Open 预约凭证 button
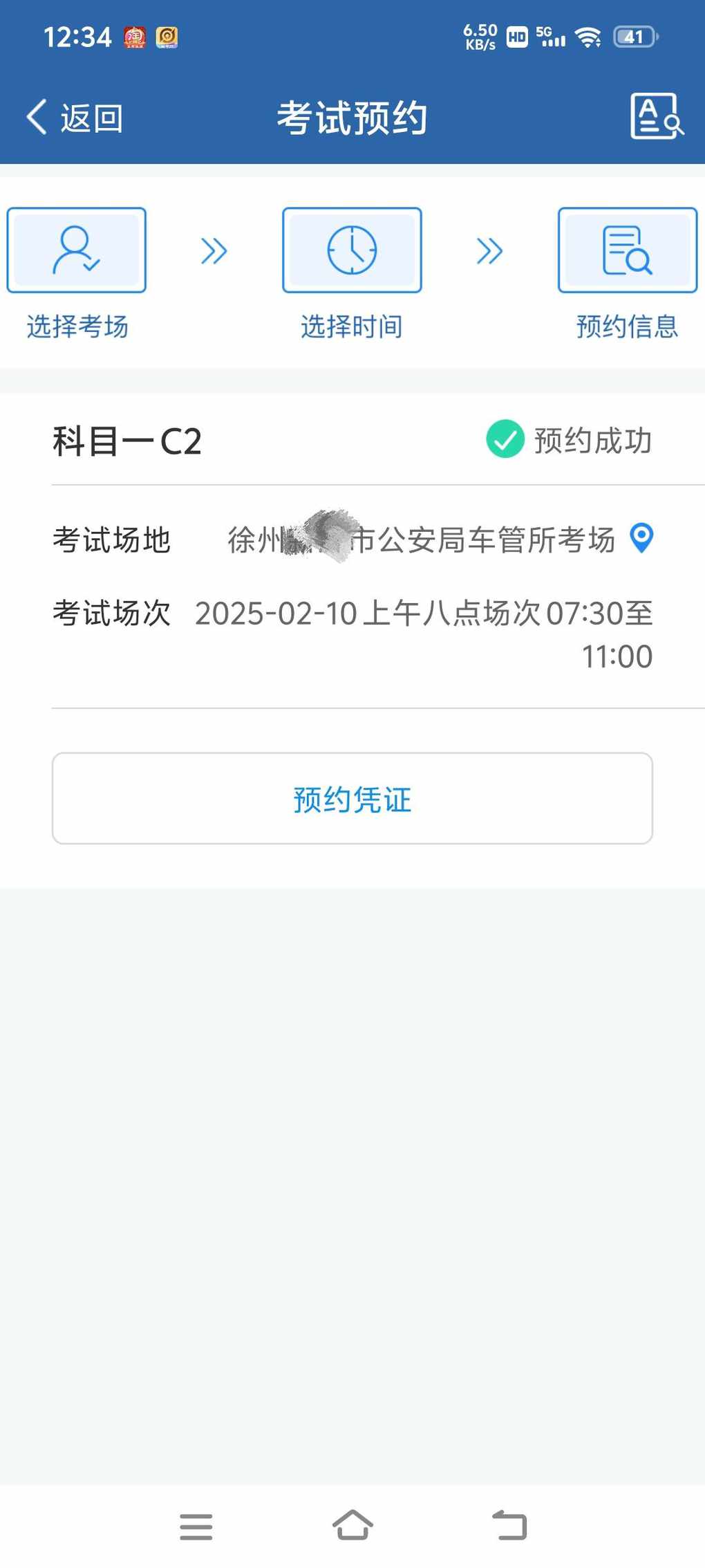Image resolution: width=705 pixels, height=1568 pixels. 352,798
